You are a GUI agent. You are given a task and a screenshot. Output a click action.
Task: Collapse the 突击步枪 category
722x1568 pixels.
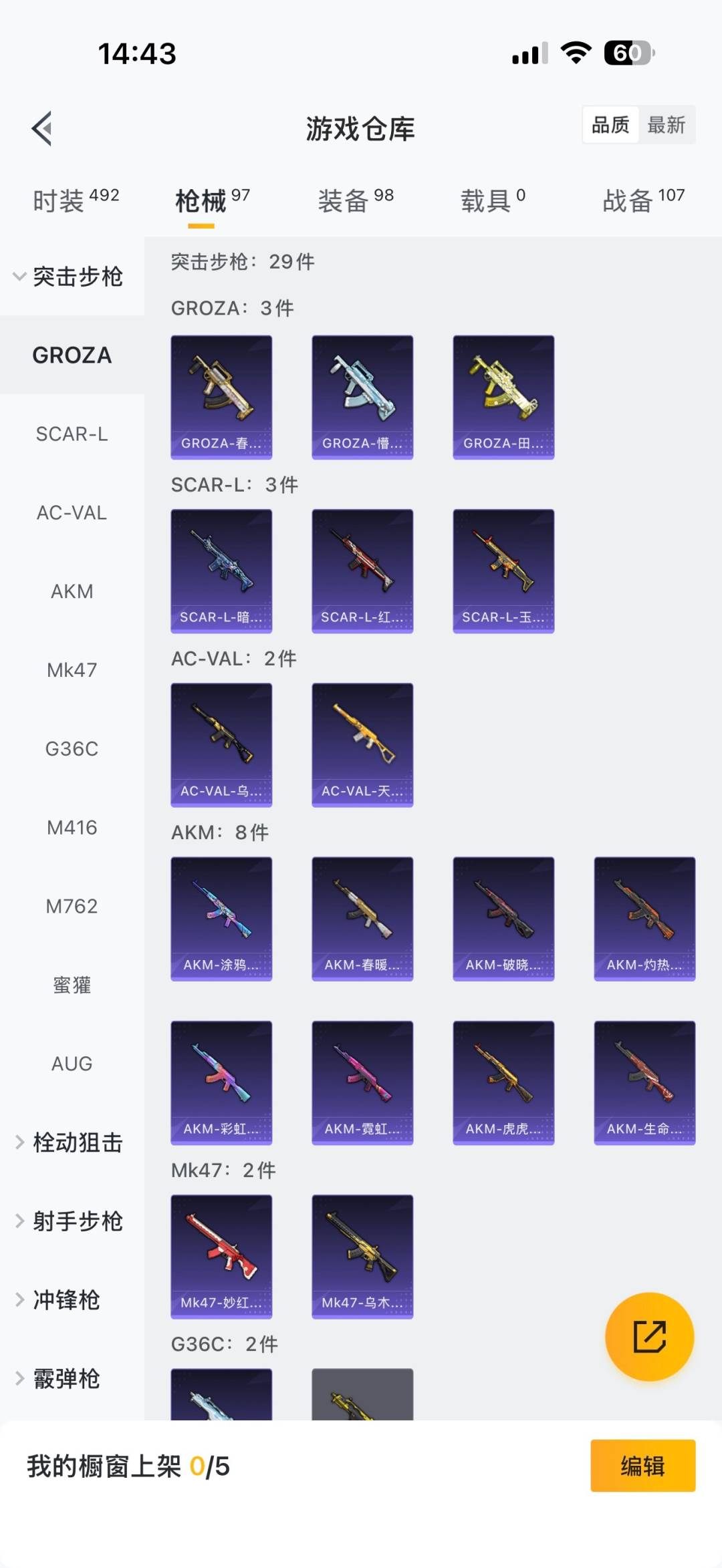[x=70, y=277]
